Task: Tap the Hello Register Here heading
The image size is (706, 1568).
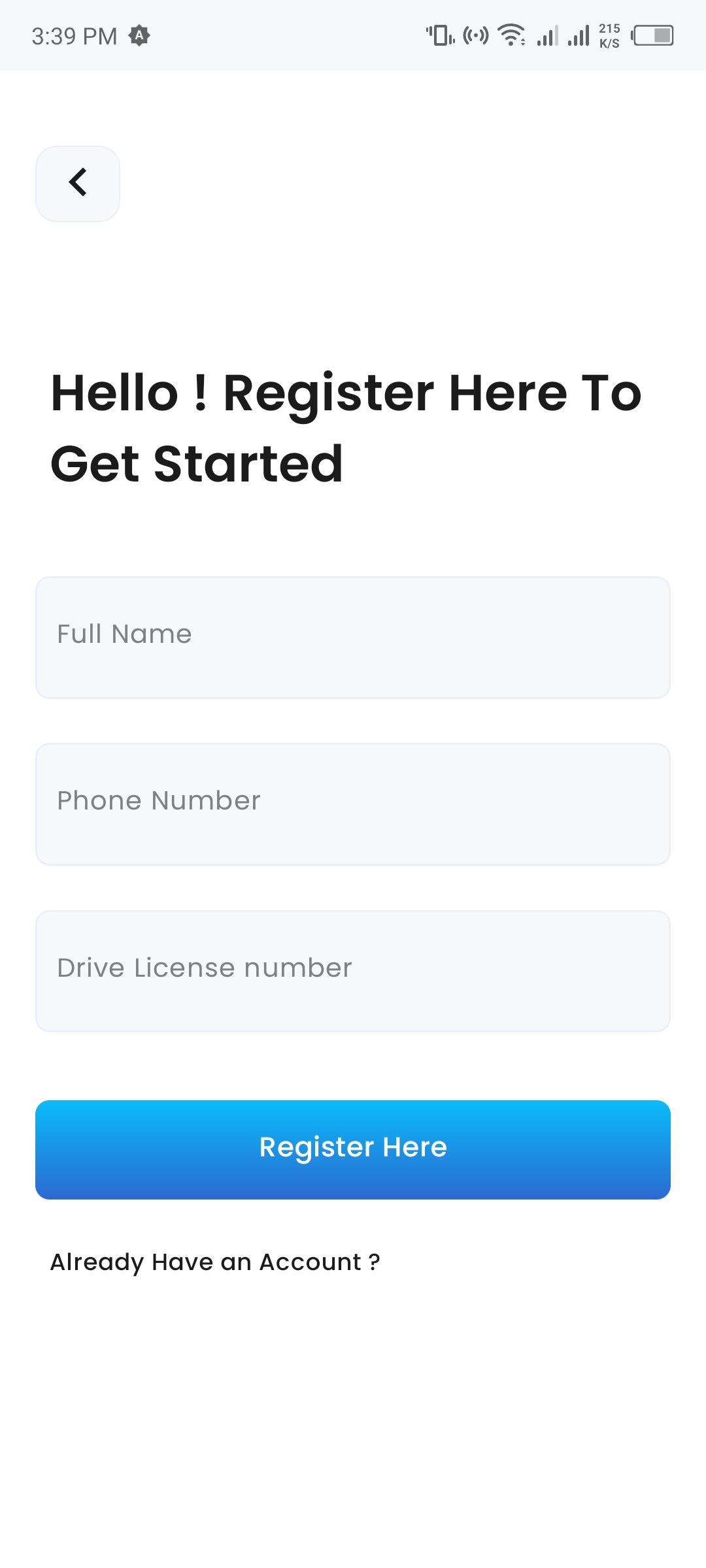Action: pyautogui.click(x=345, y=425)
